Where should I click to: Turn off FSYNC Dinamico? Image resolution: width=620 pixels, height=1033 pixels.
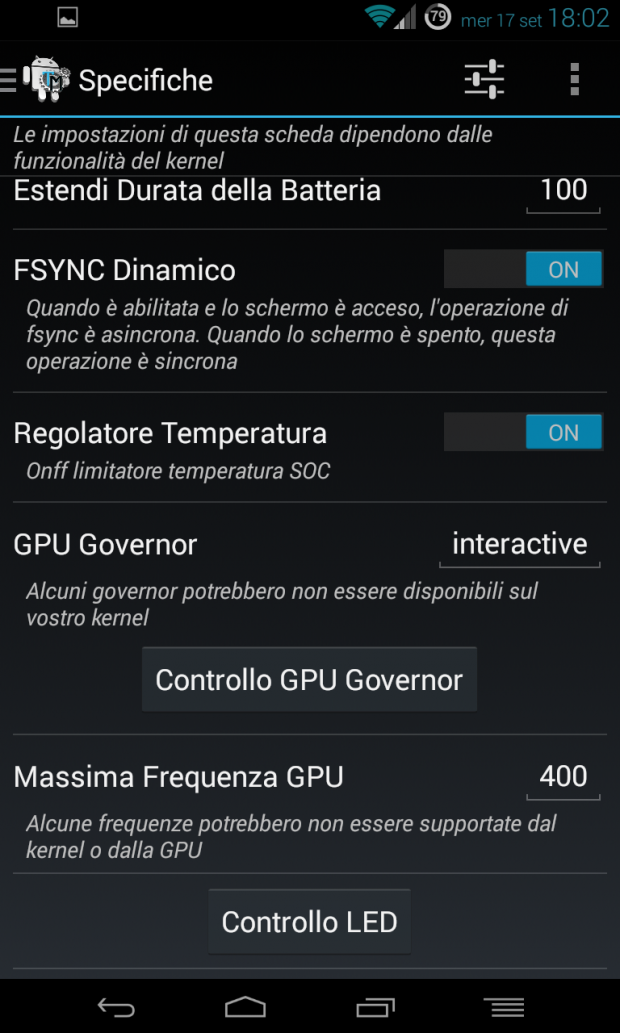524,269
